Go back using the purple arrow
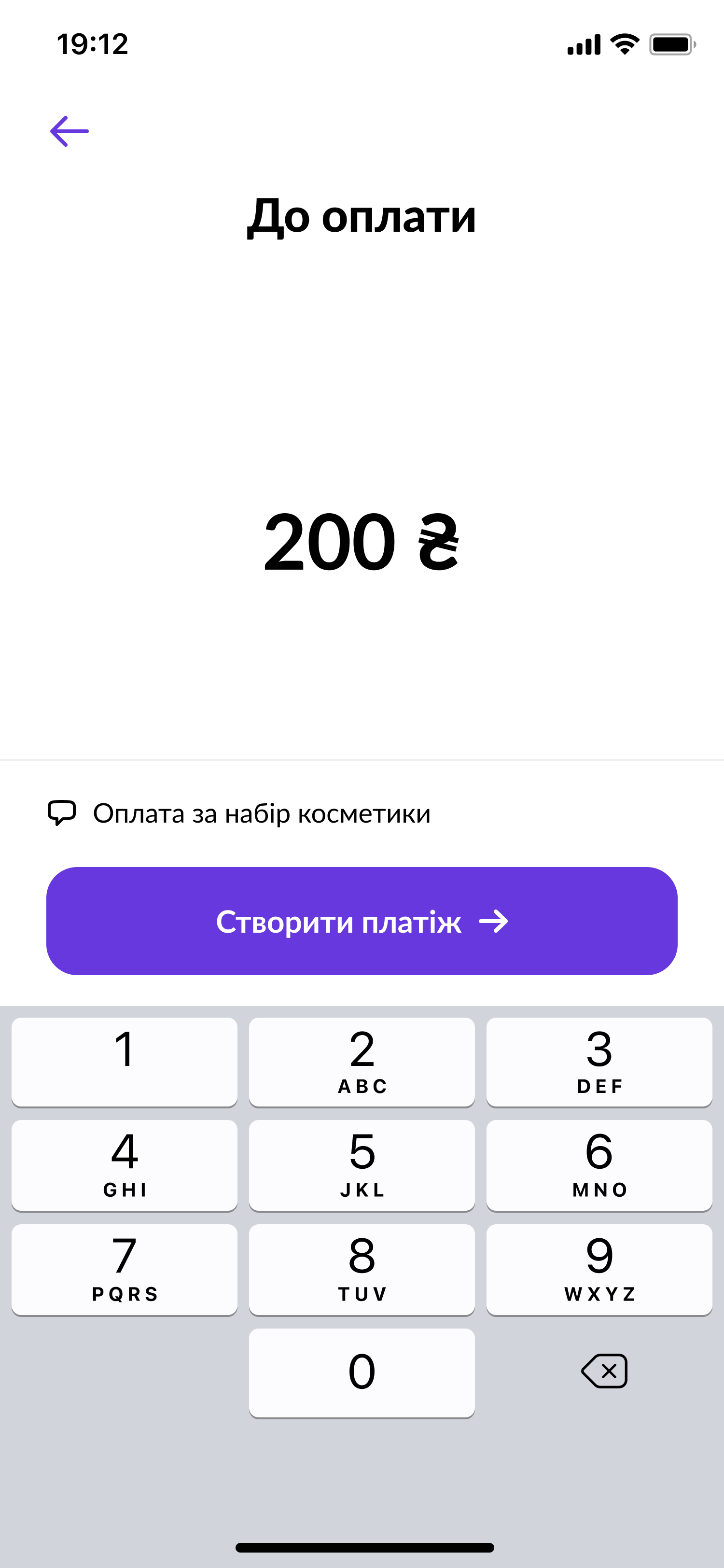 coord(70,131)
